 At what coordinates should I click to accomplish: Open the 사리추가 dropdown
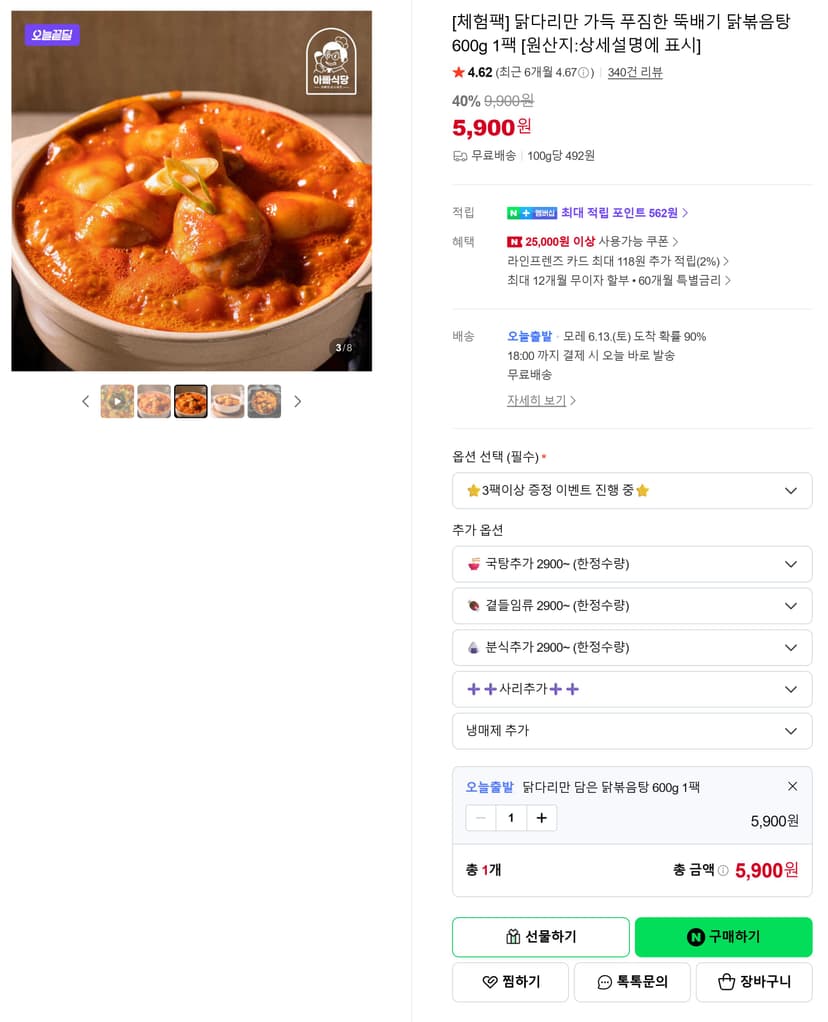(x=632, y=689)
